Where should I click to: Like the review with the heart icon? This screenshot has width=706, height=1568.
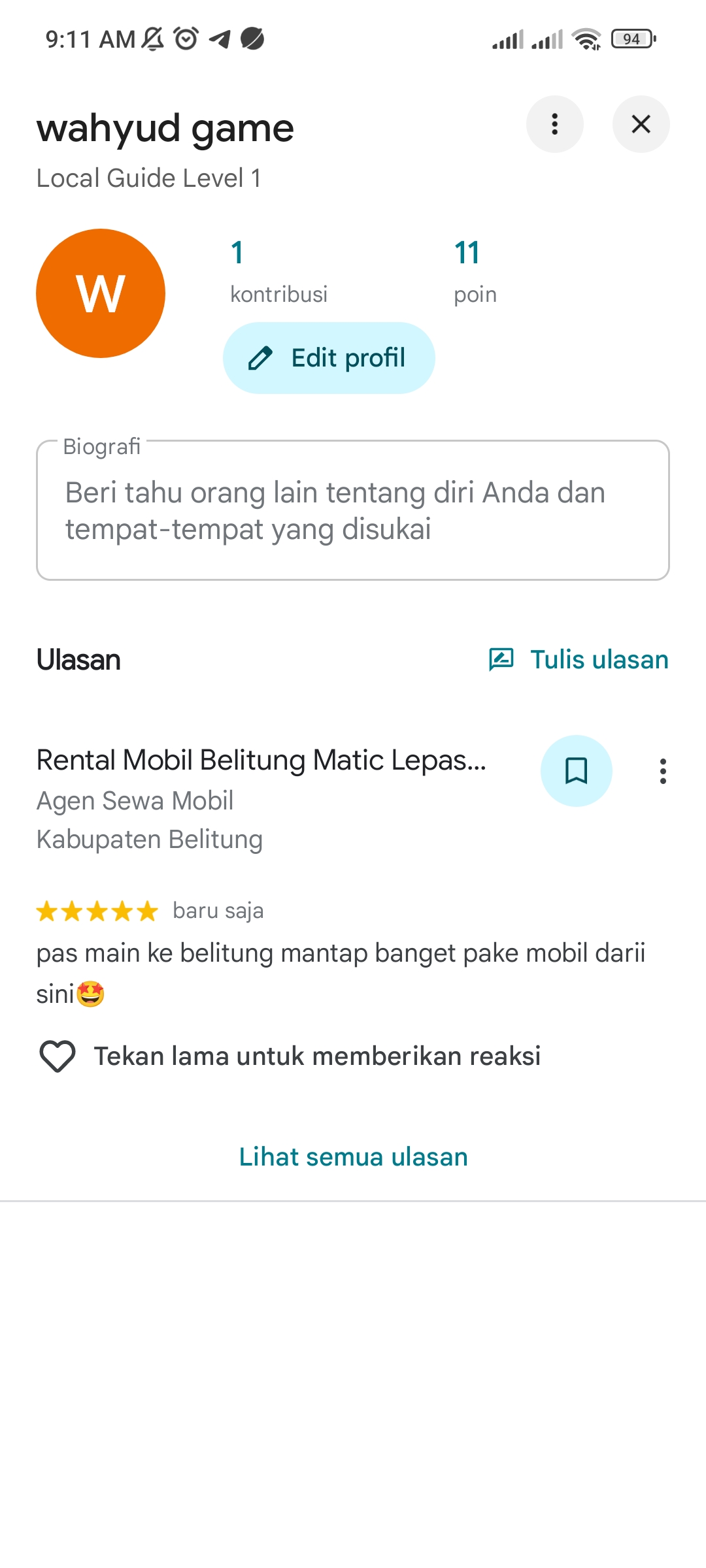(58, 1056)
